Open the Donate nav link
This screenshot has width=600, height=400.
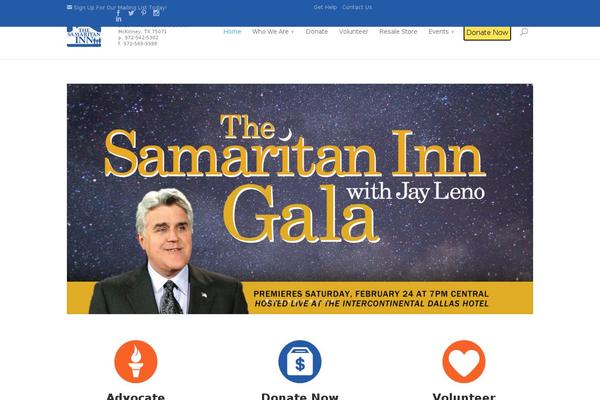click(x=317, y=32)
